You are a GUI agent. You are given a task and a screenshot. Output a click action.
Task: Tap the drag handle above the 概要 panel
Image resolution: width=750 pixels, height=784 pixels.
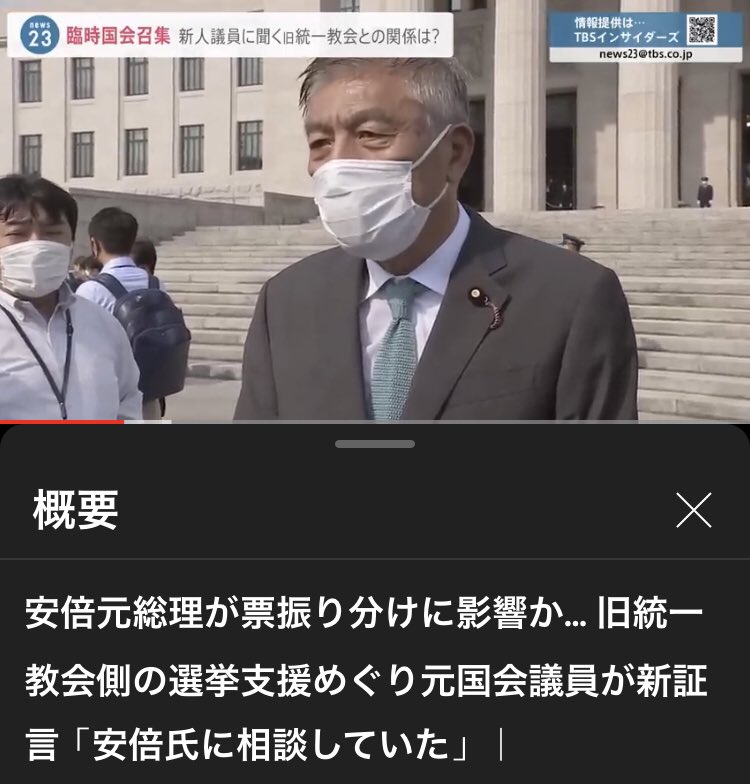(374, 443)
